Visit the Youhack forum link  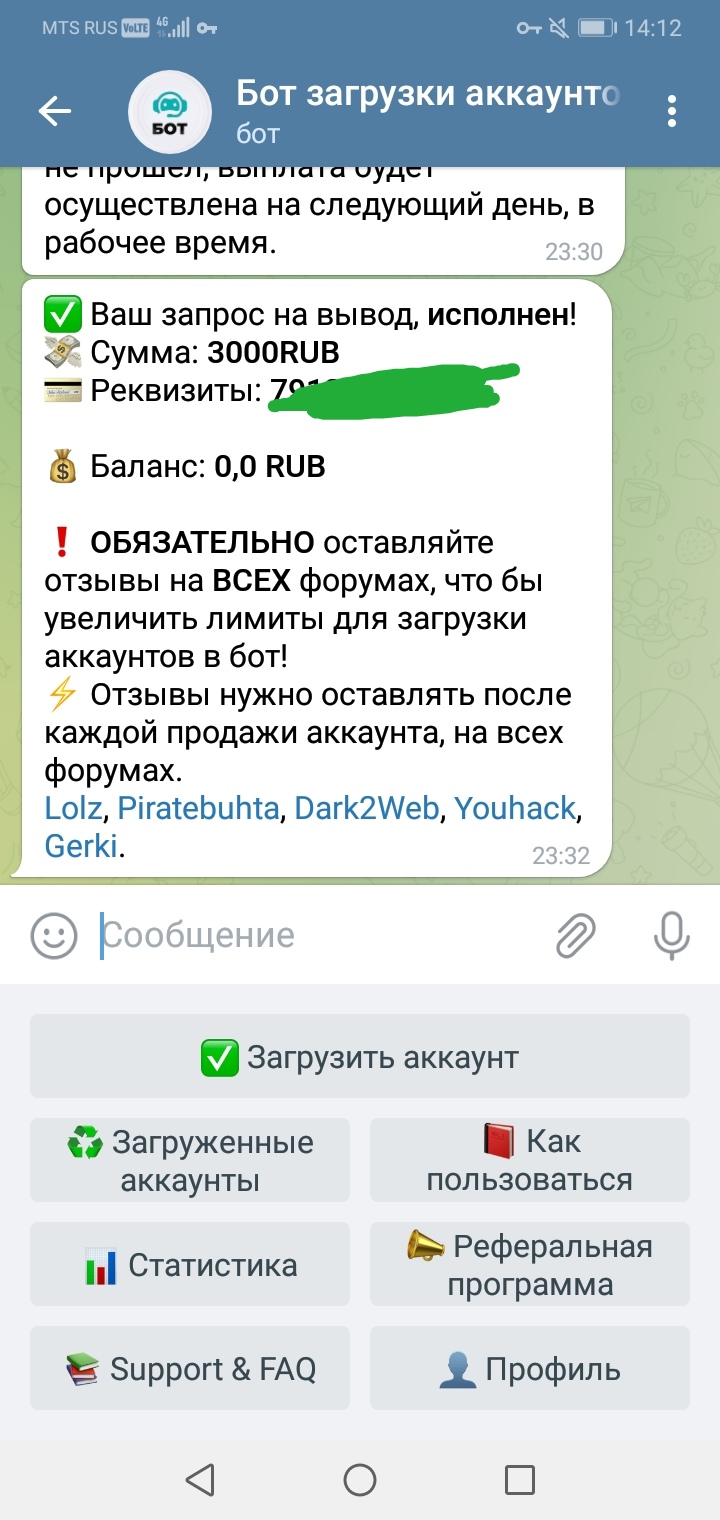point(515,808)
